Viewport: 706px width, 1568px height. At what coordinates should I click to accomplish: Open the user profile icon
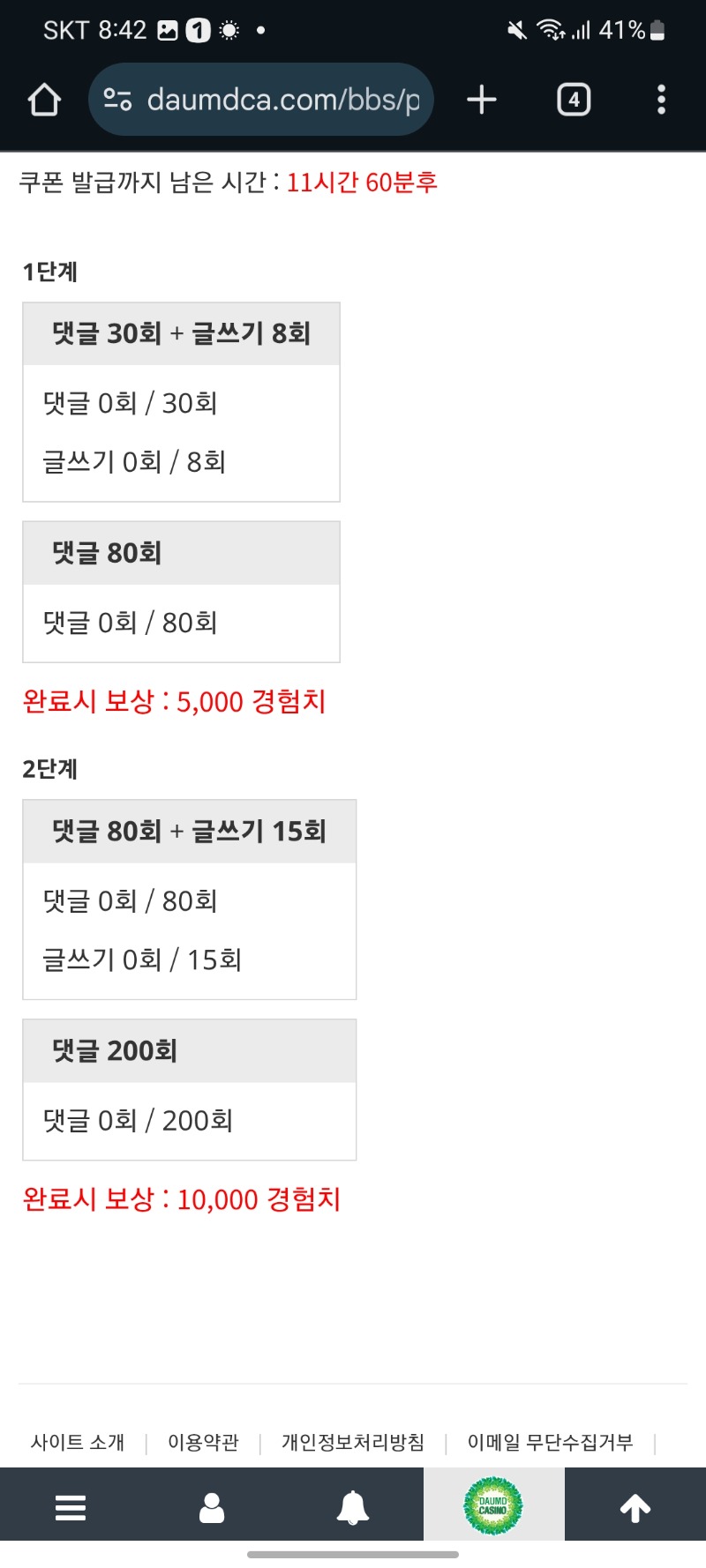click(x=212, y=1507)
